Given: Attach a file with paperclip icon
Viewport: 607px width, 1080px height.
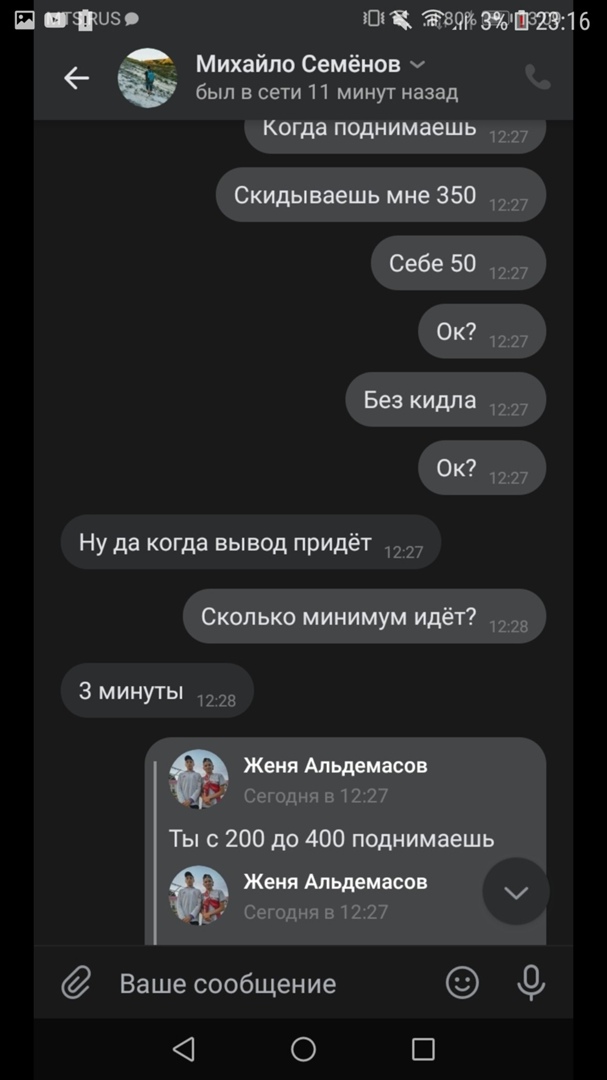Looking at the screenshot, I should [x=76, y=983].
